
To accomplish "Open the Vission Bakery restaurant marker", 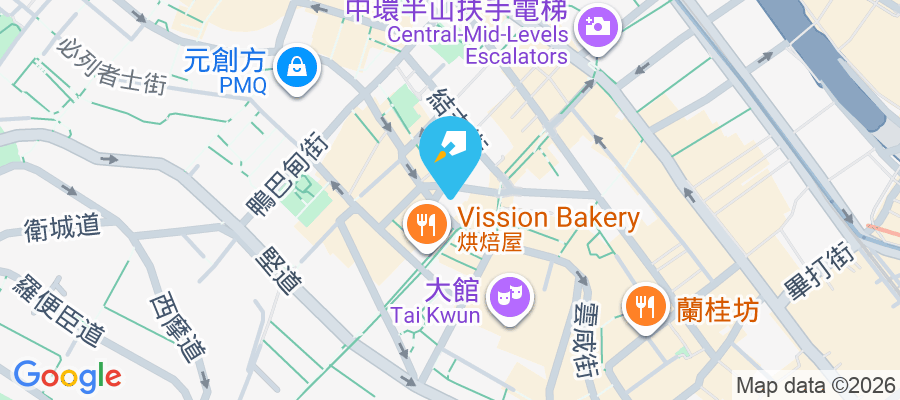I will (x=427, y=222).
